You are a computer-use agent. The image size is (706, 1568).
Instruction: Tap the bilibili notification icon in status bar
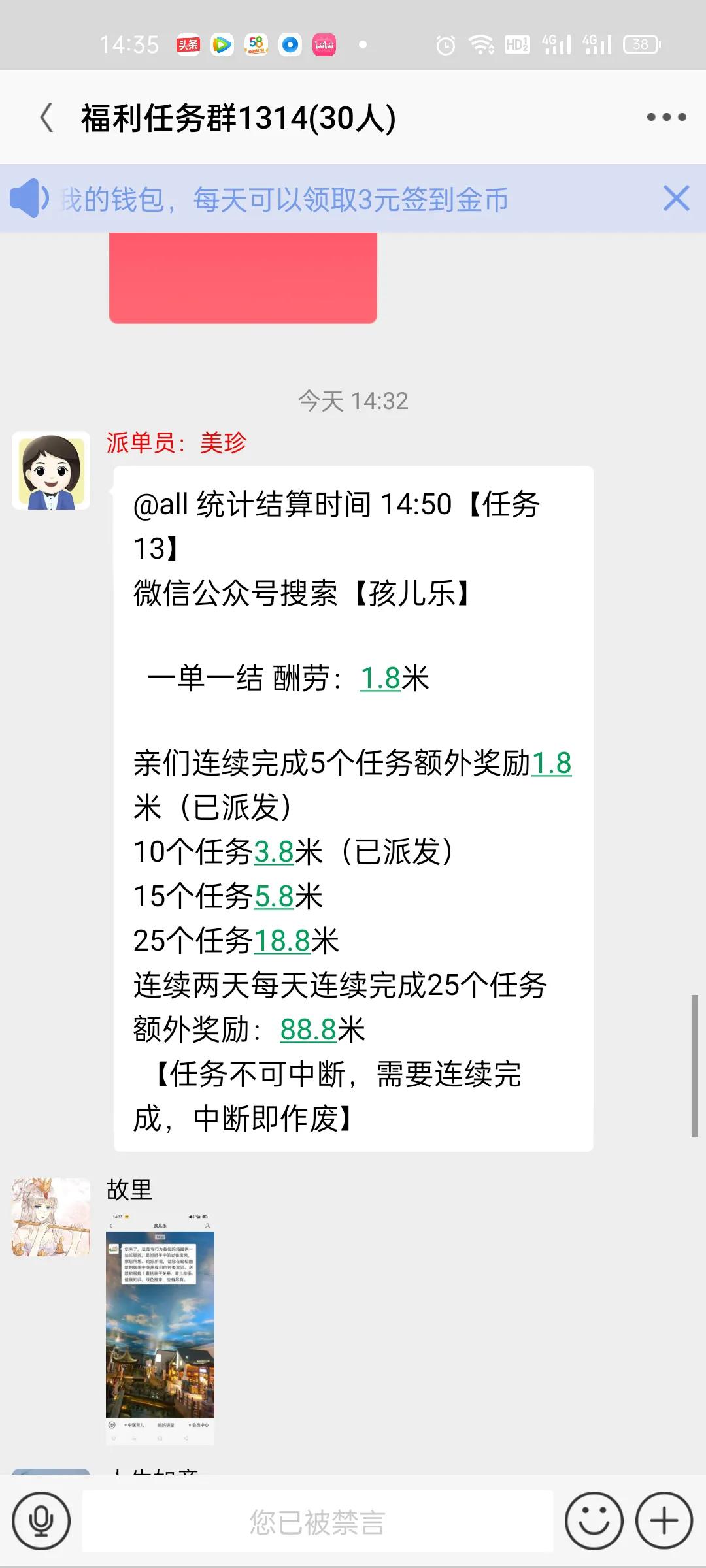click(x=323, y=44)
